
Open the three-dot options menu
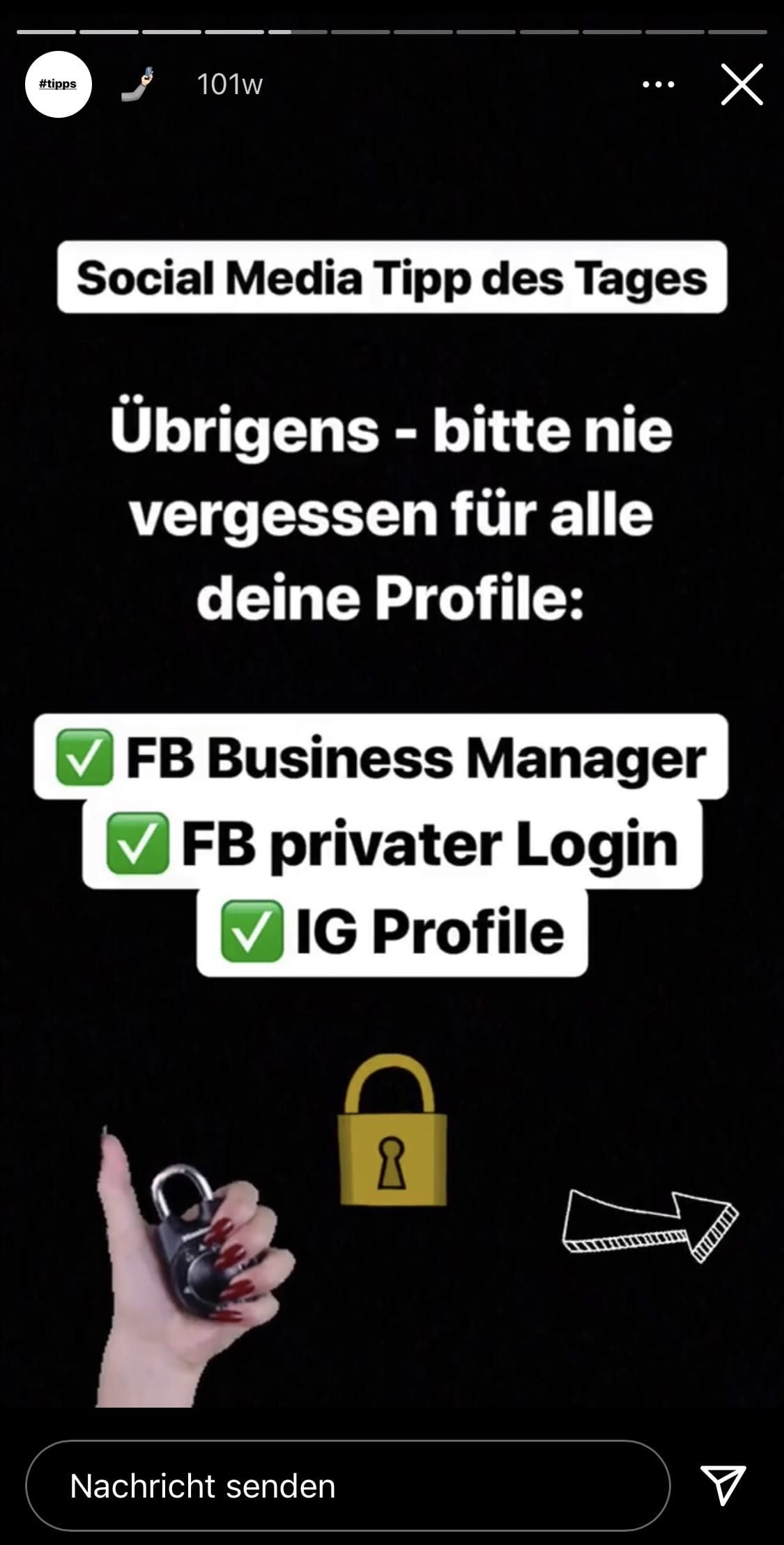658,84
